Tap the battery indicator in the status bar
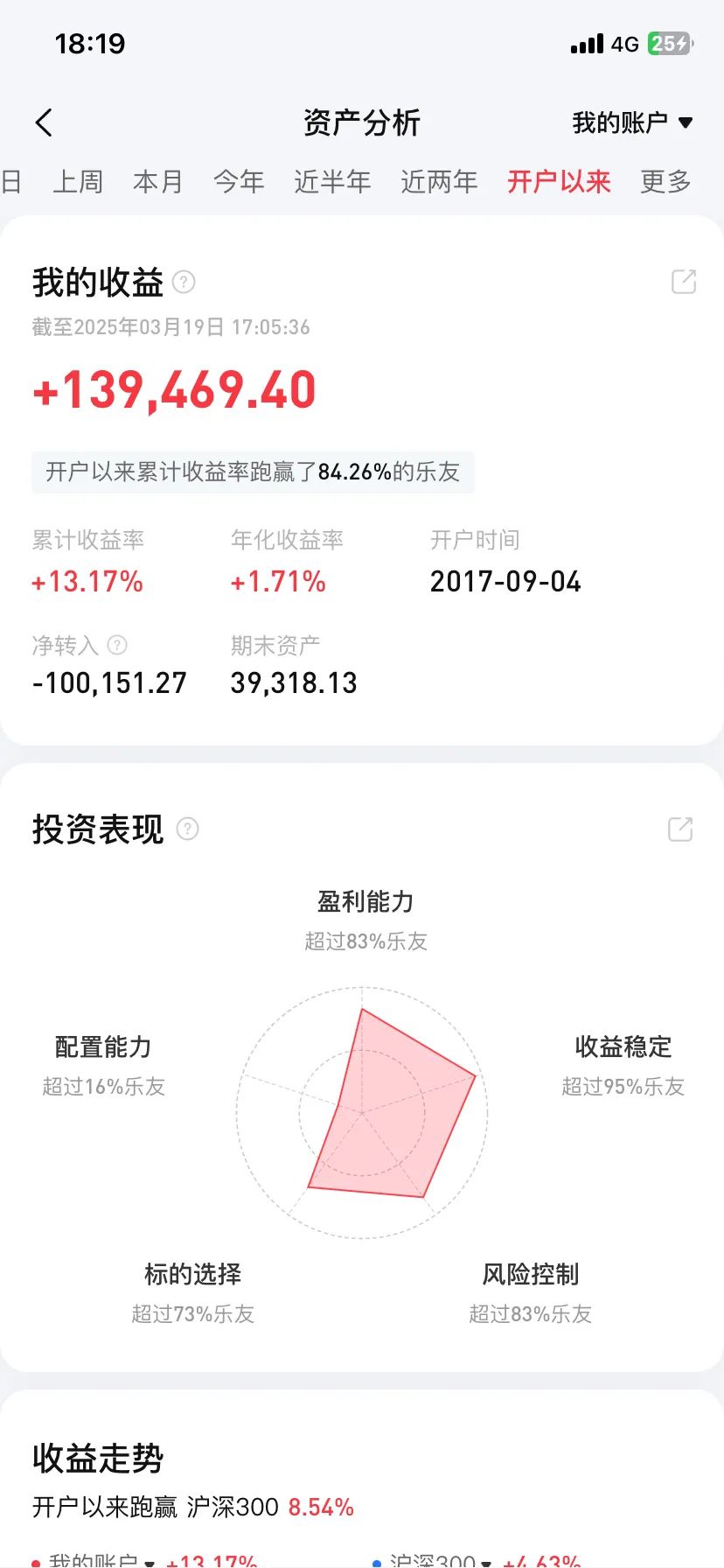724x1568 pixels. pos(668,43)
